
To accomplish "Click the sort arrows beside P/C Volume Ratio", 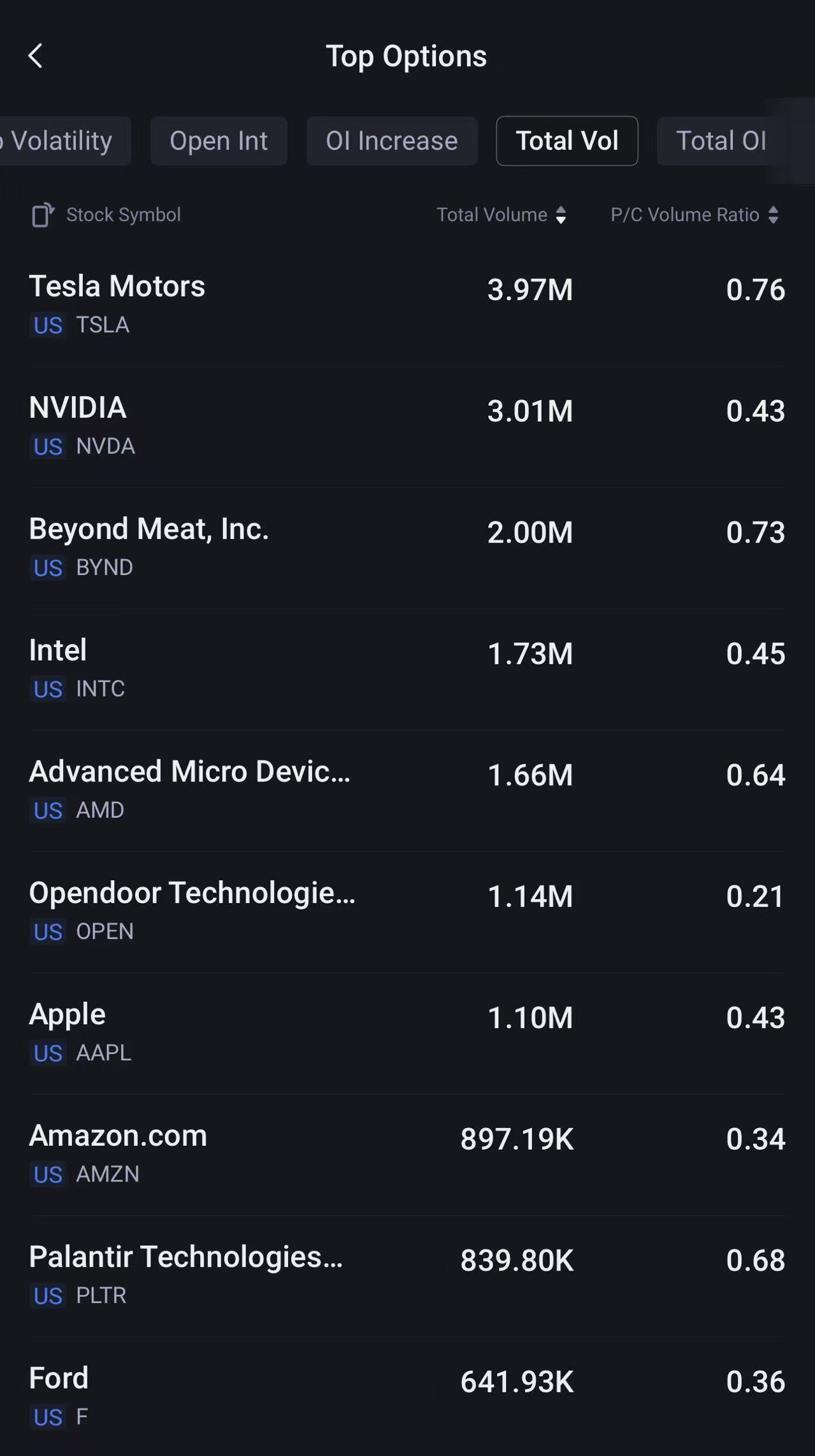I will 774,215.
